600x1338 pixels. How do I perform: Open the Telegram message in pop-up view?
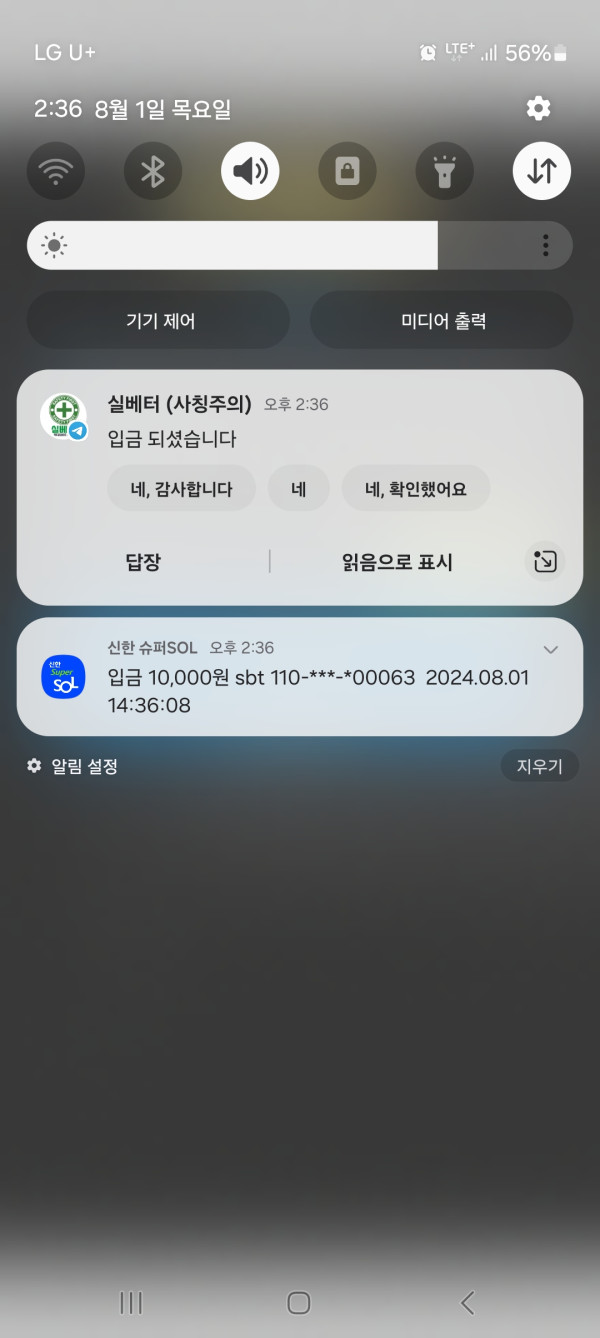[x=545, y=561]
